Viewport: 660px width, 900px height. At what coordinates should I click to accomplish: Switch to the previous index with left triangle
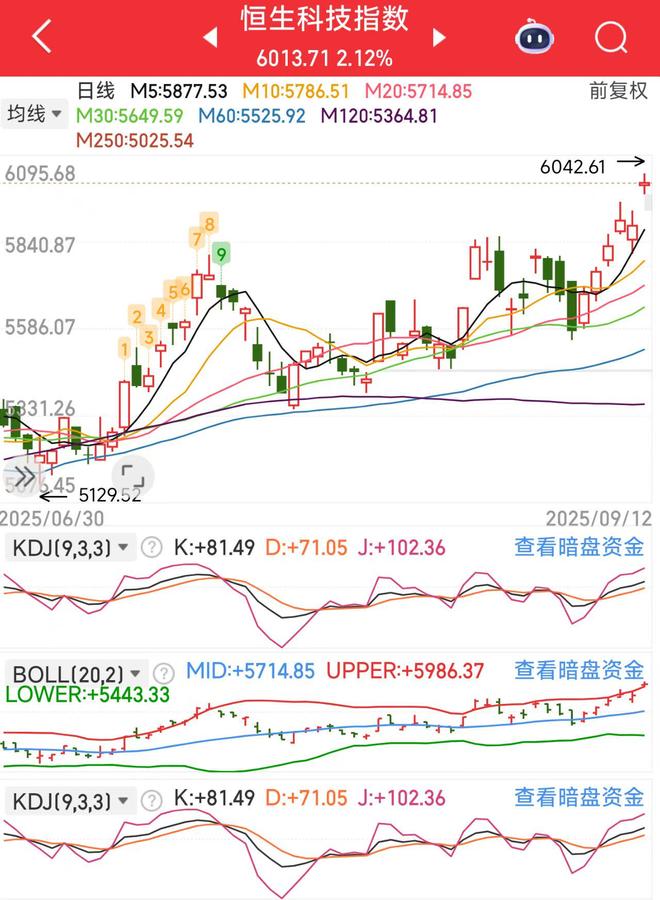coord(210,38)
